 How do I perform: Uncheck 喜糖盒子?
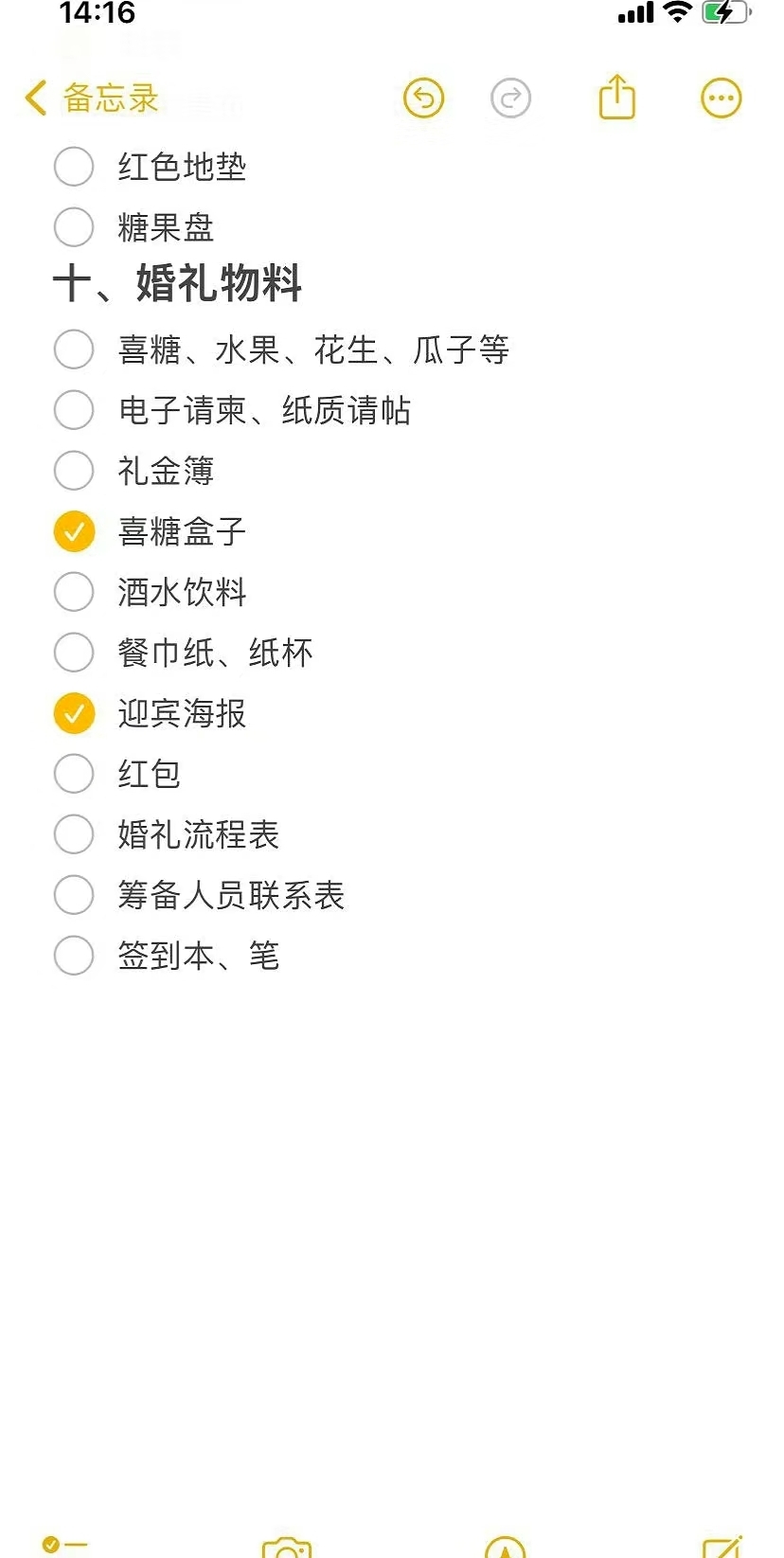click(74, 531)
